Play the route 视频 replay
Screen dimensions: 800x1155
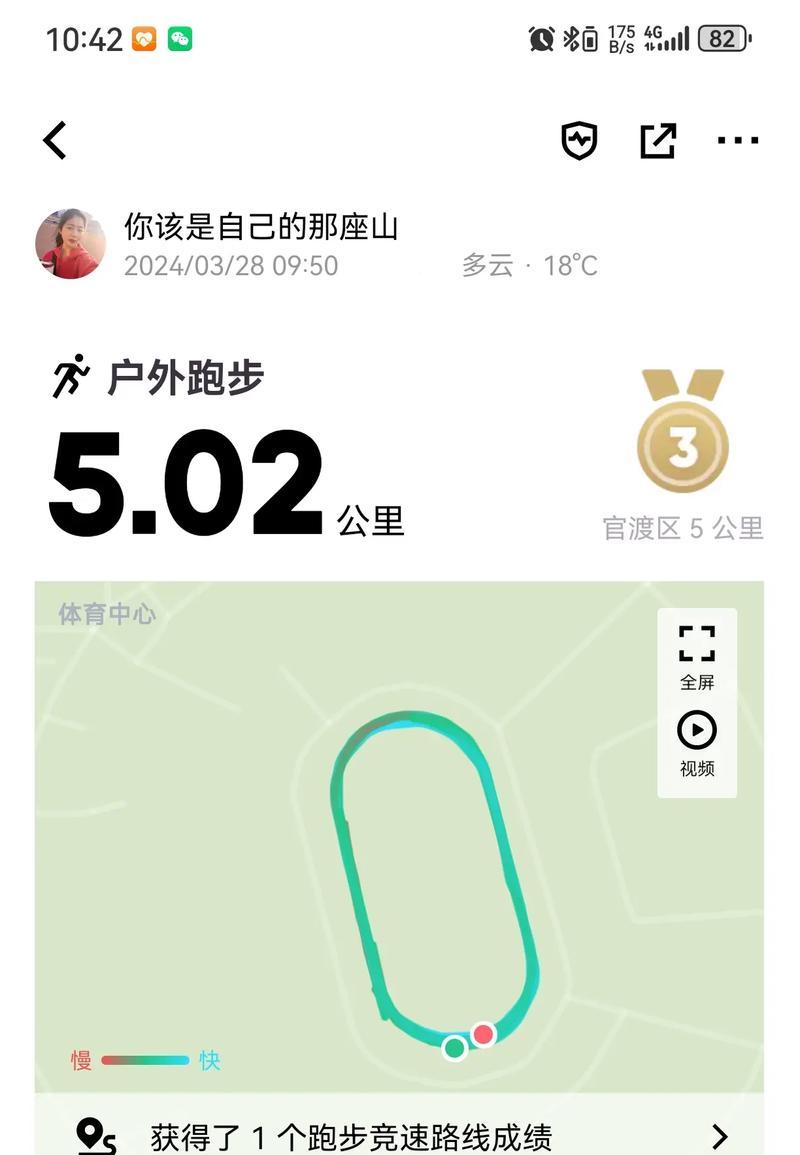click(x=697, y=743)
